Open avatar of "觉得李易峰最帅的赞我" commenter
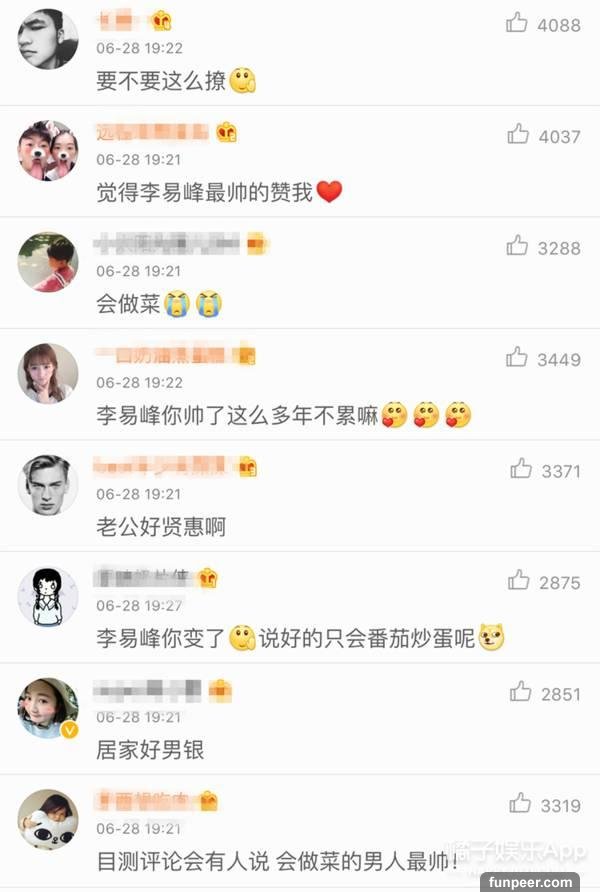This screenshot has height=892, width=600. coord(47,151)
